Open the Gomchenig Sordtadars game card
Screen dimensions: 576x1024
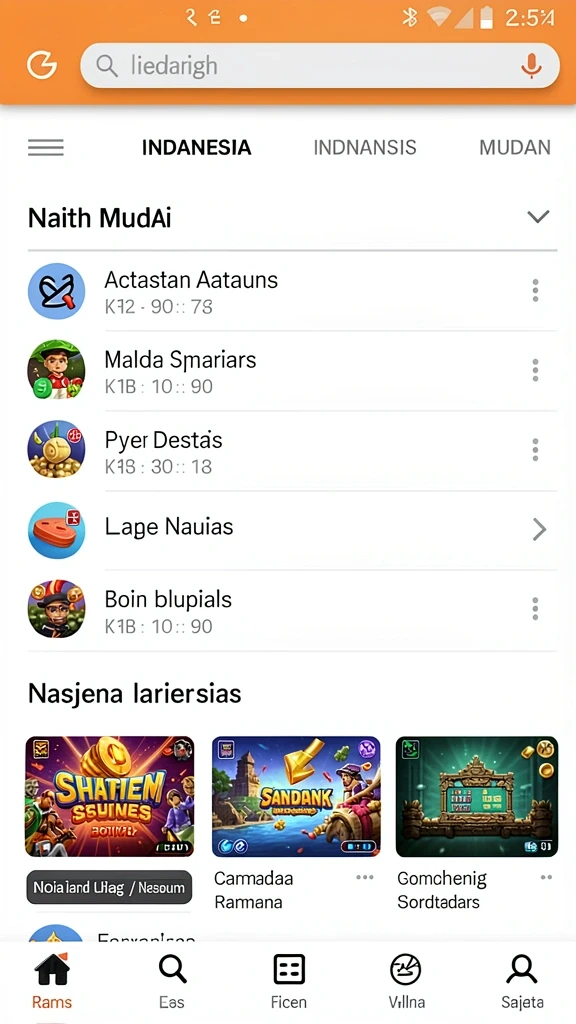click(477, 796)
